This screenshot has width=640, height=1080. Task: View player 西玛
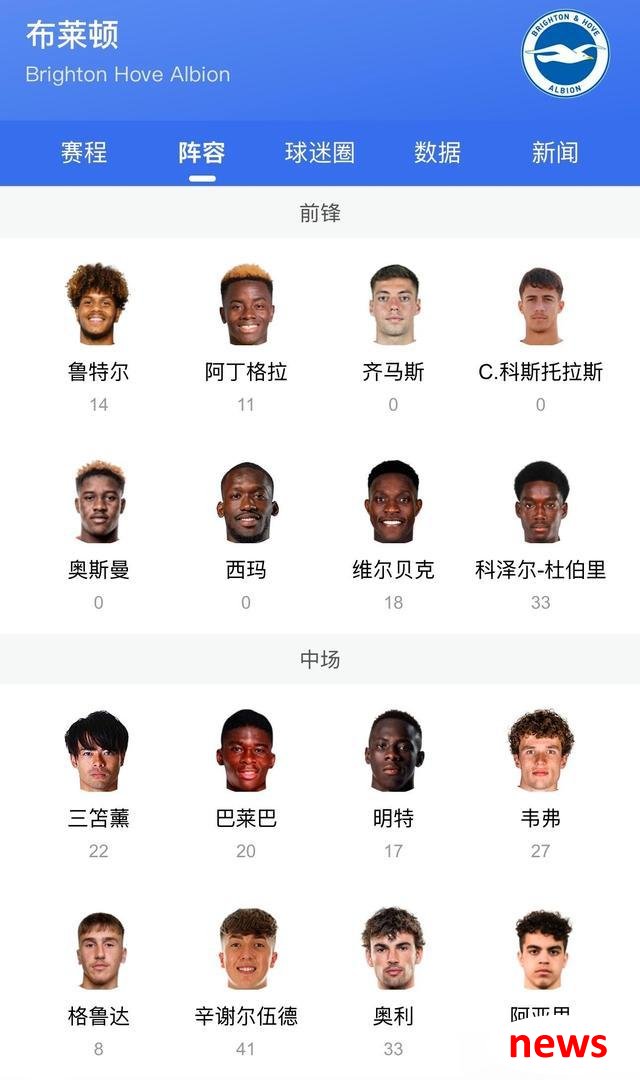click(246, 503)
